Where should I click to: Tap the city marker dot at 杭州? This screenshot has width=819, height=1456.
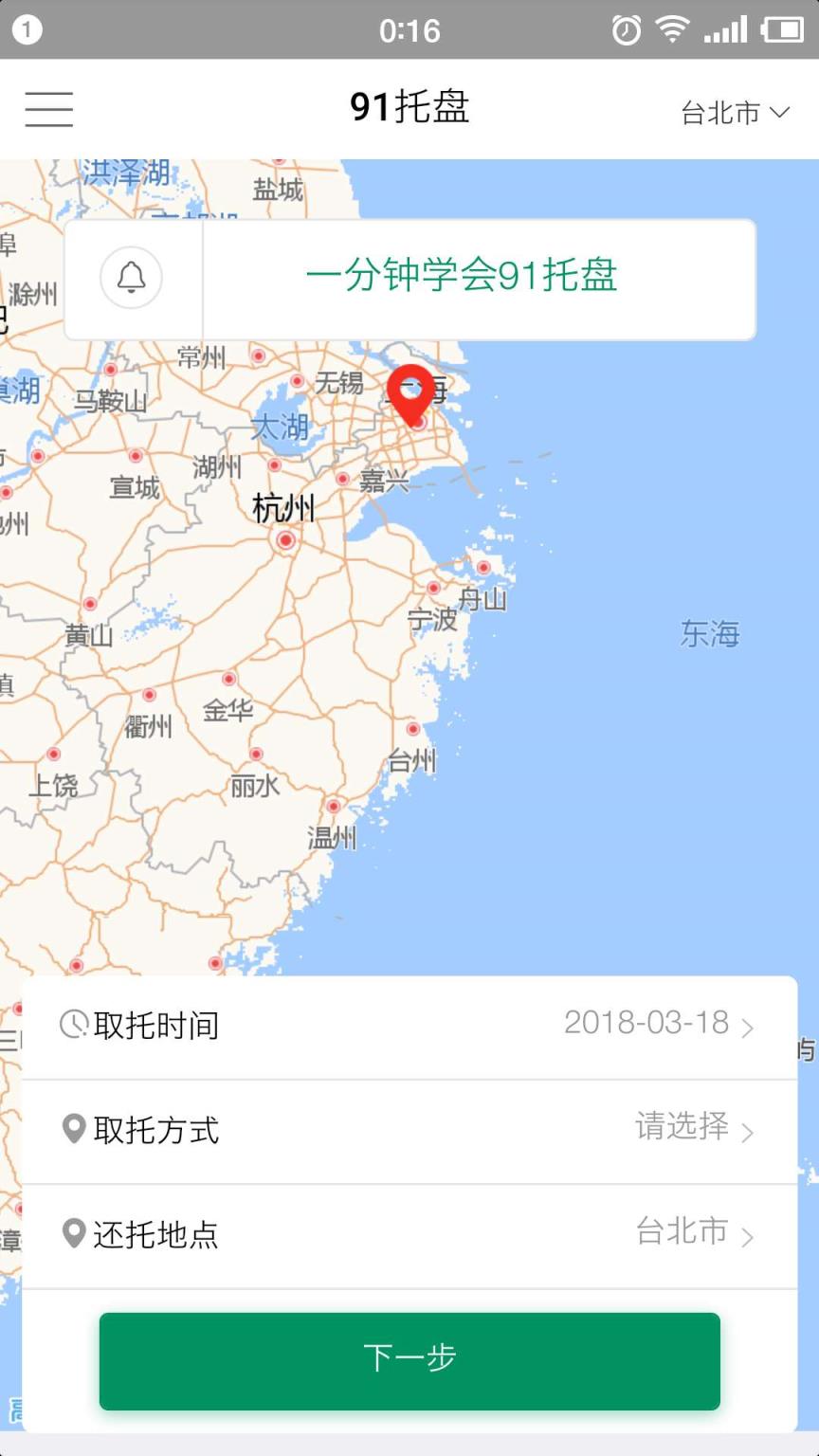(285, 539)
